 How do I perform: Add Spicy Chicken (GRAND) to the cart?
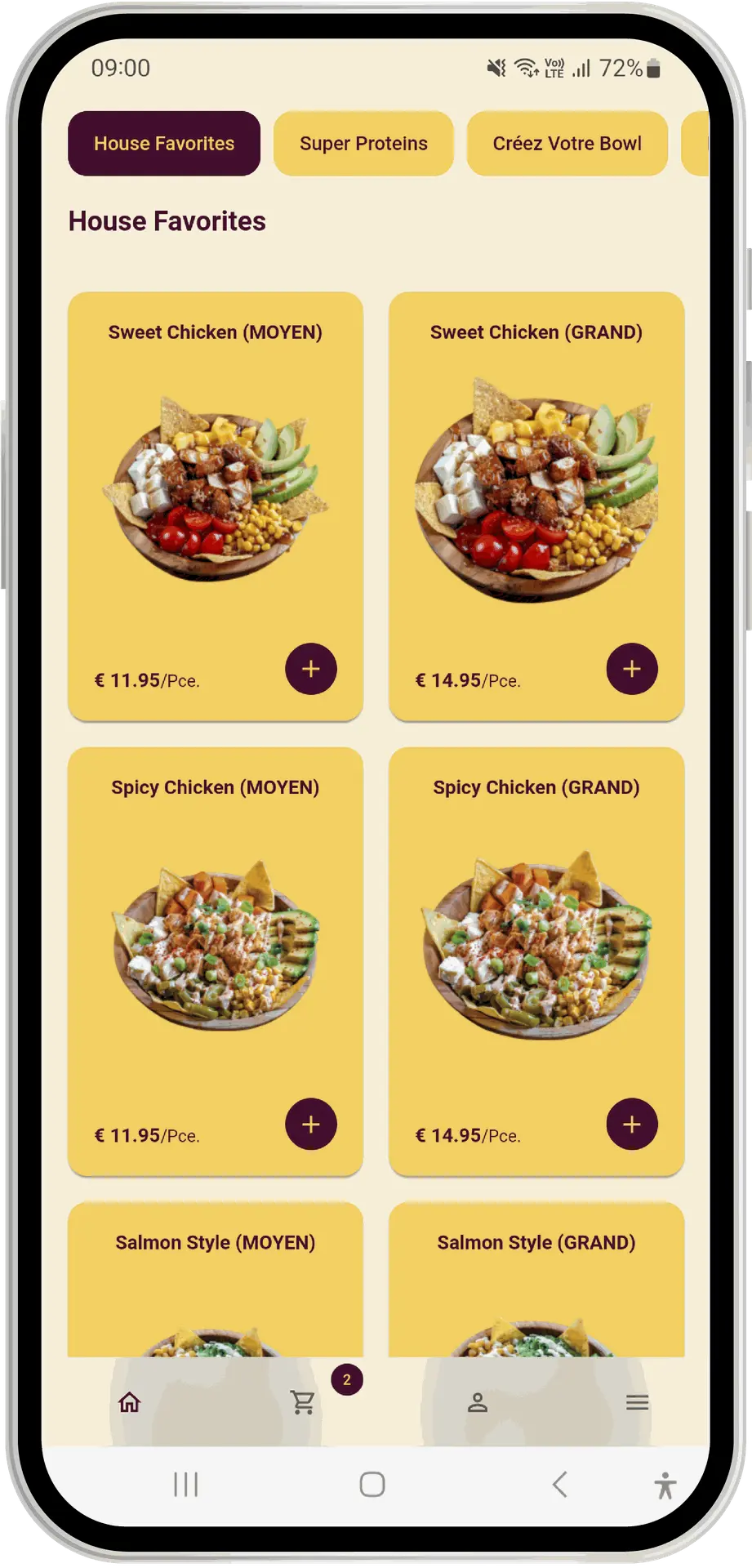point(631,1124)
